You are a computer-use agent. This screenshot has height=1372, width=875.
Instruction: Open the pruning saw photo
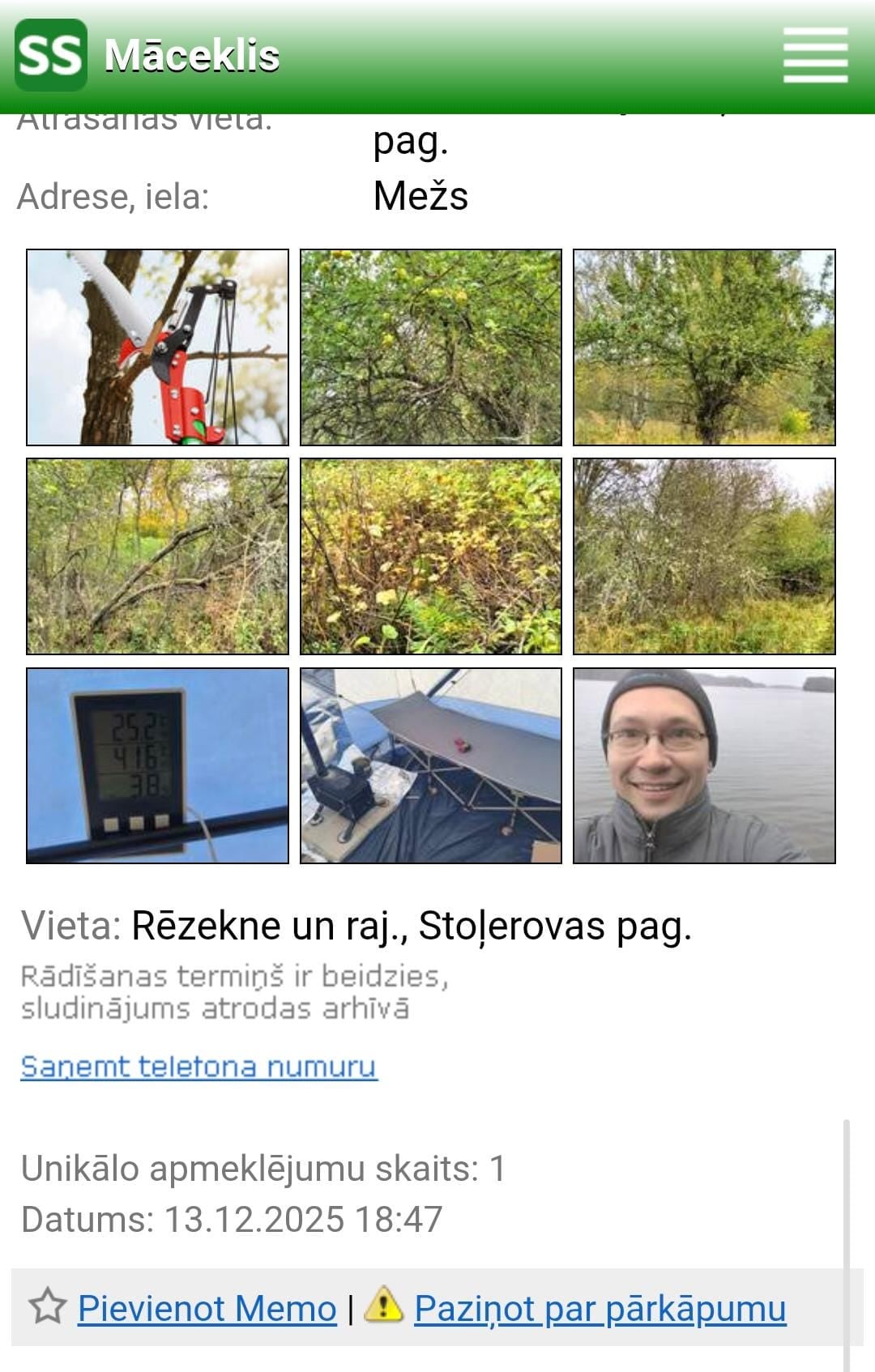pos(157,347)
